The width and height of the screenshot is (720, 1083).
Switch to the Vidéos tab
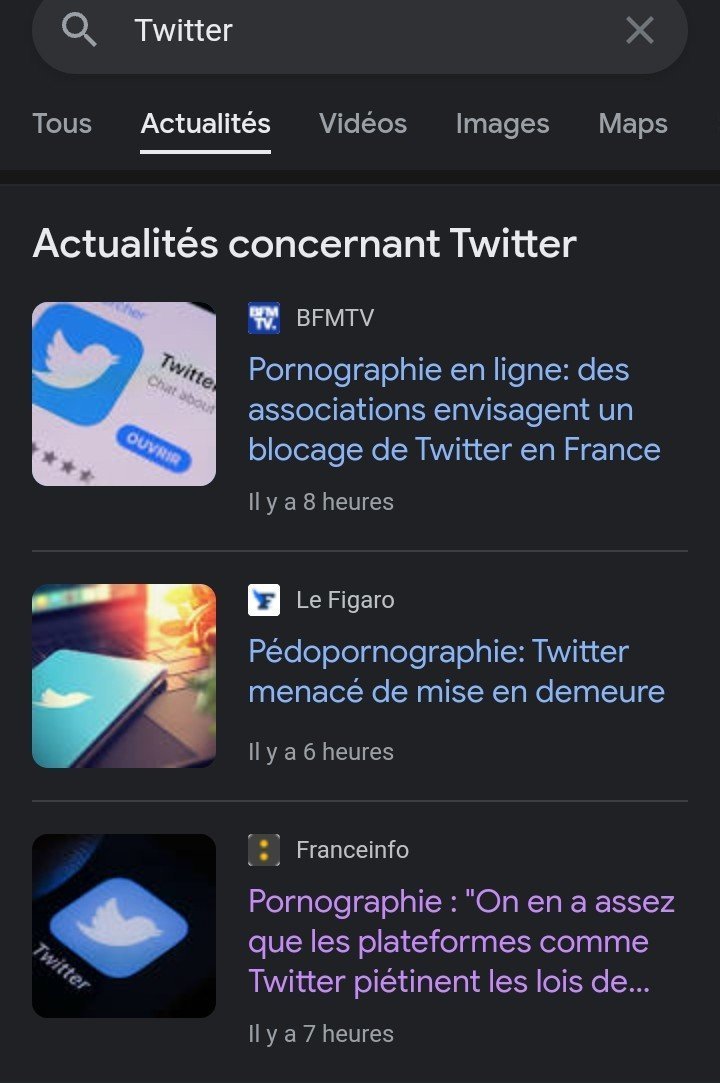pos(363,124)
